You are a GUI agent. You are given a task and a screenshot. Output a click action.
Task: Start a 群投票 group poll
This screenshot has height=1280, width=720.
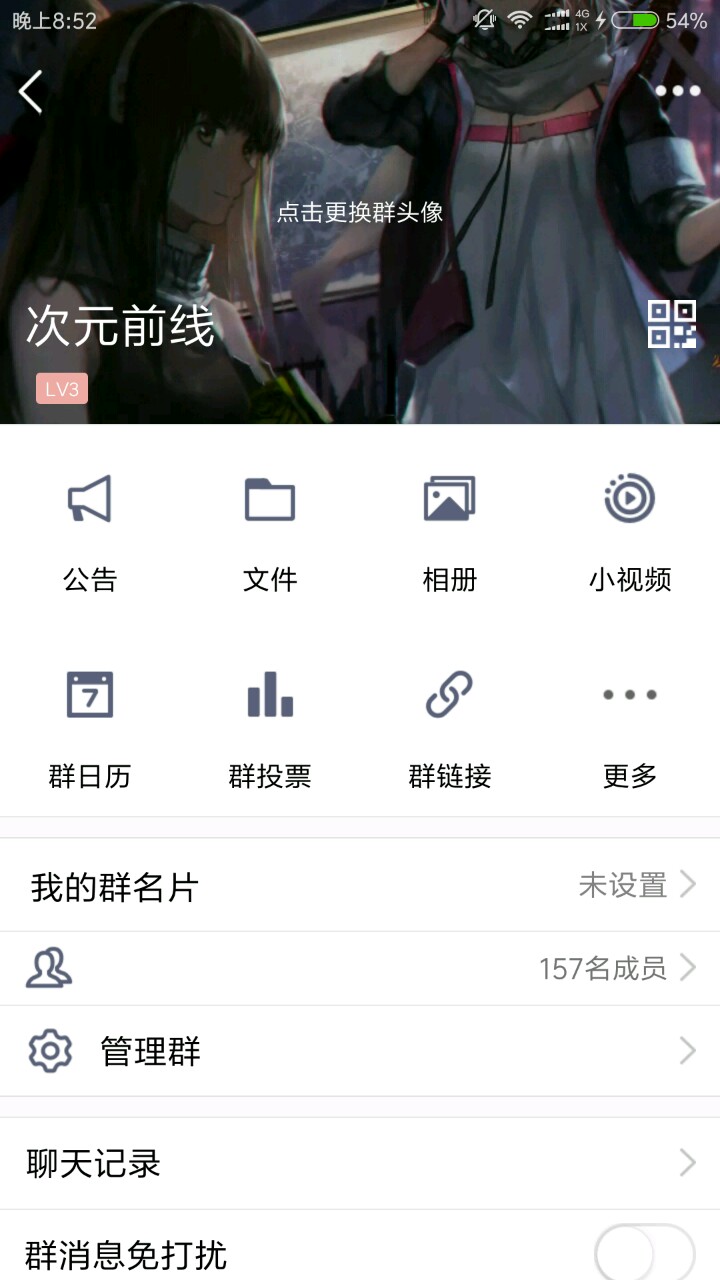(x=270, y=728)
